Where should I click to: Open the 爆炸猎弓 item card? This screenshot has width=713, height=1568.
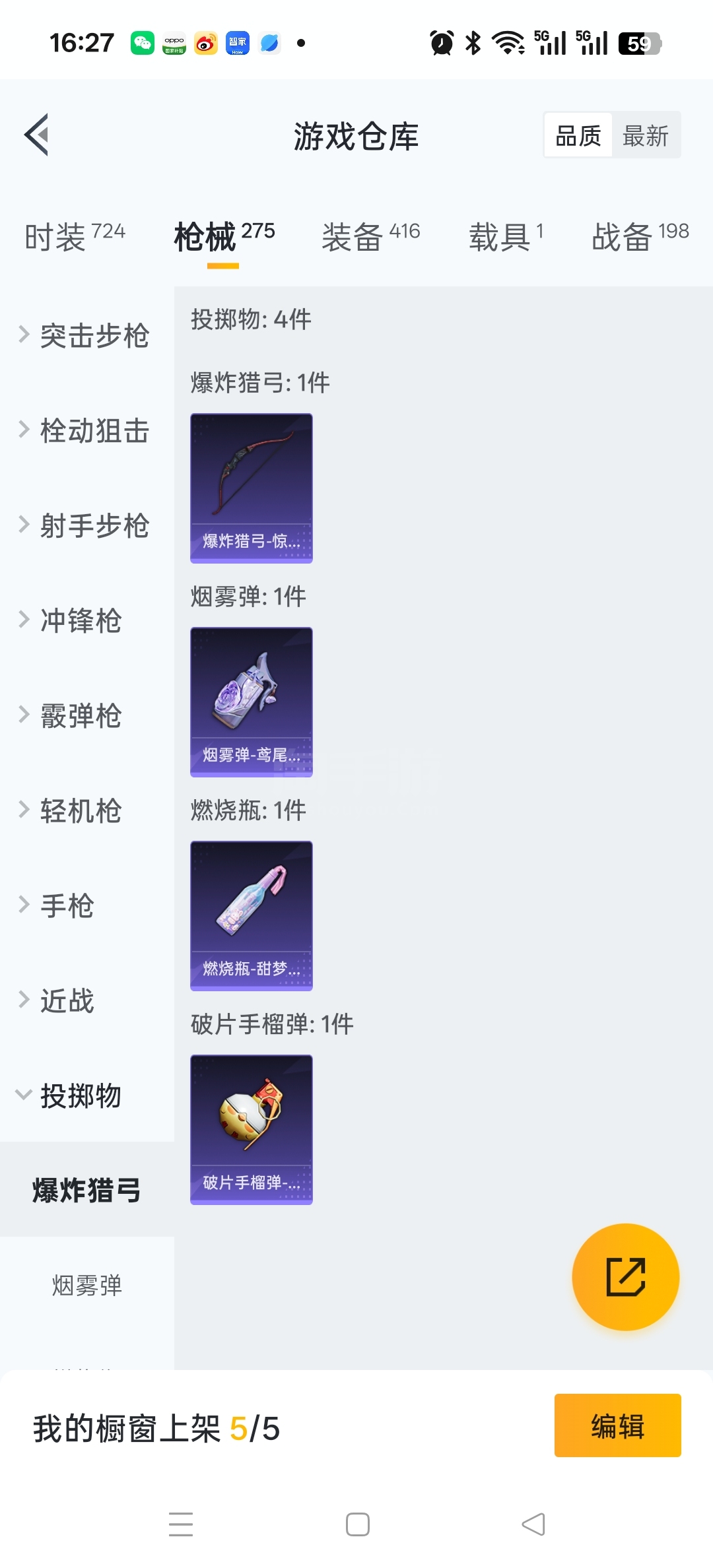(x=252, y=488)
